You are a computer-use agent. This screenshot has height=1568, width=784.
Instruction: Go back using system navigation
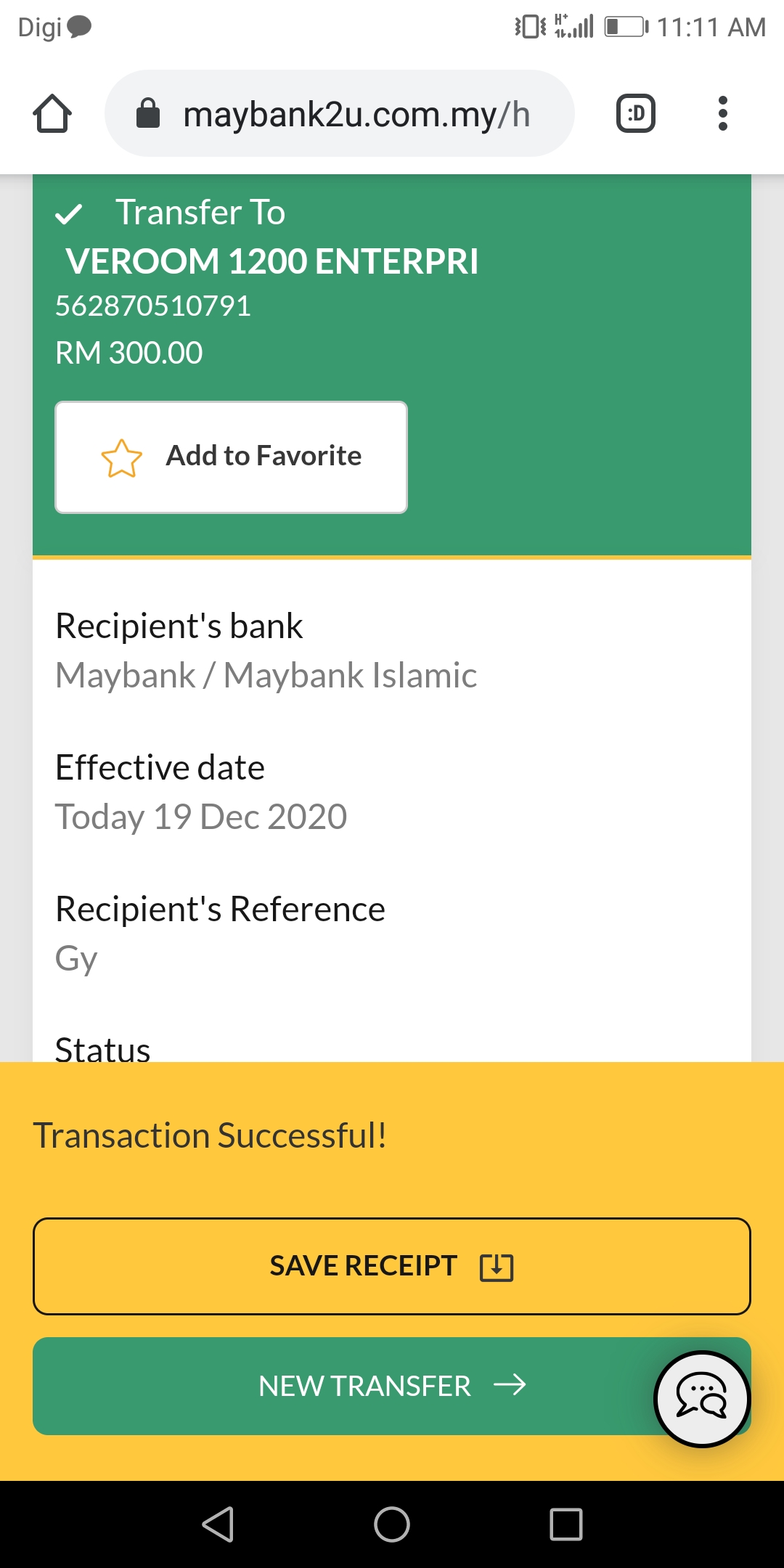point(218,1524)
